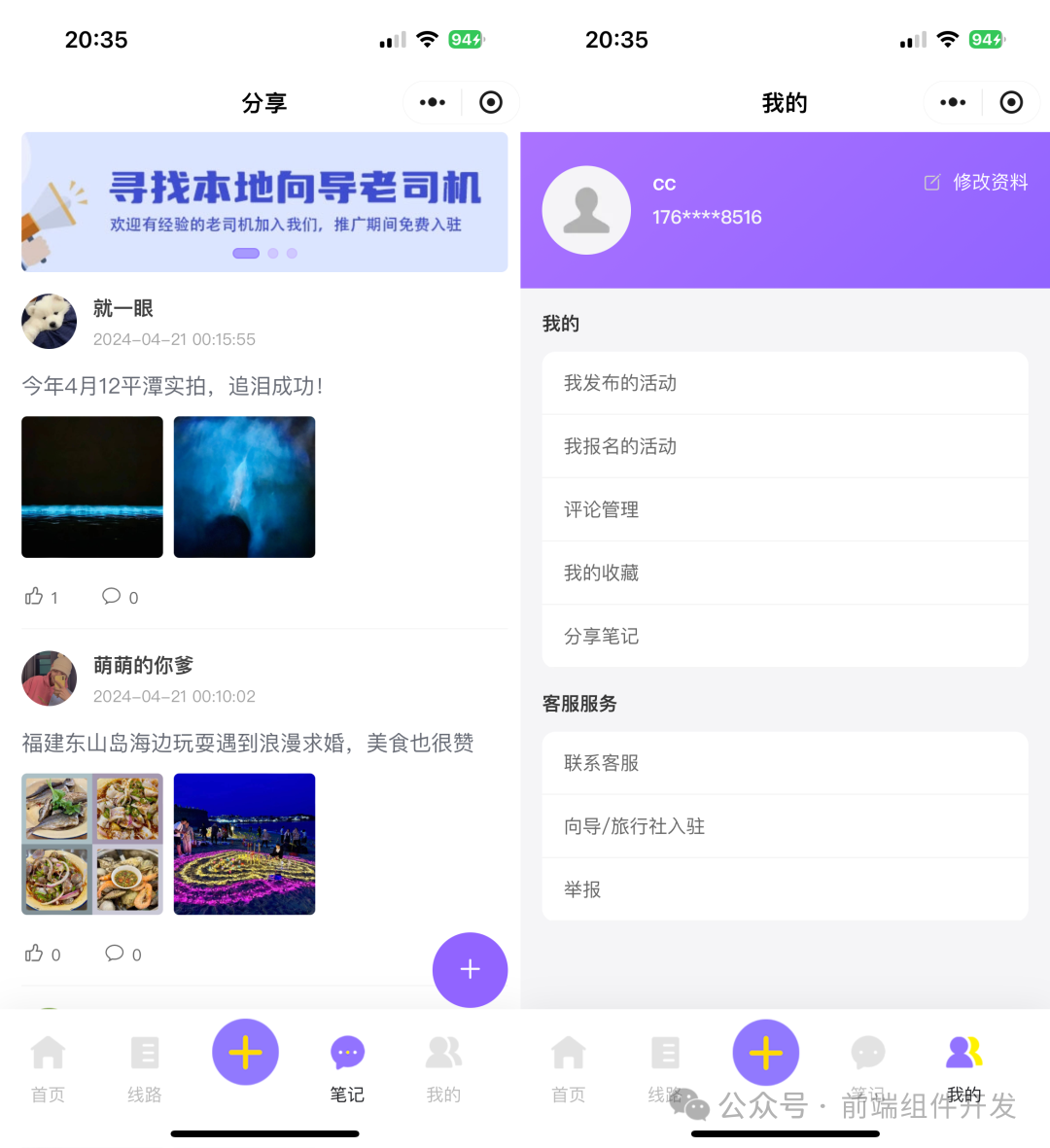Open the ellipsis more-options menu on 分享 page
Viewport: 1050px width, 1148px height.
click(x=431, y=101)
